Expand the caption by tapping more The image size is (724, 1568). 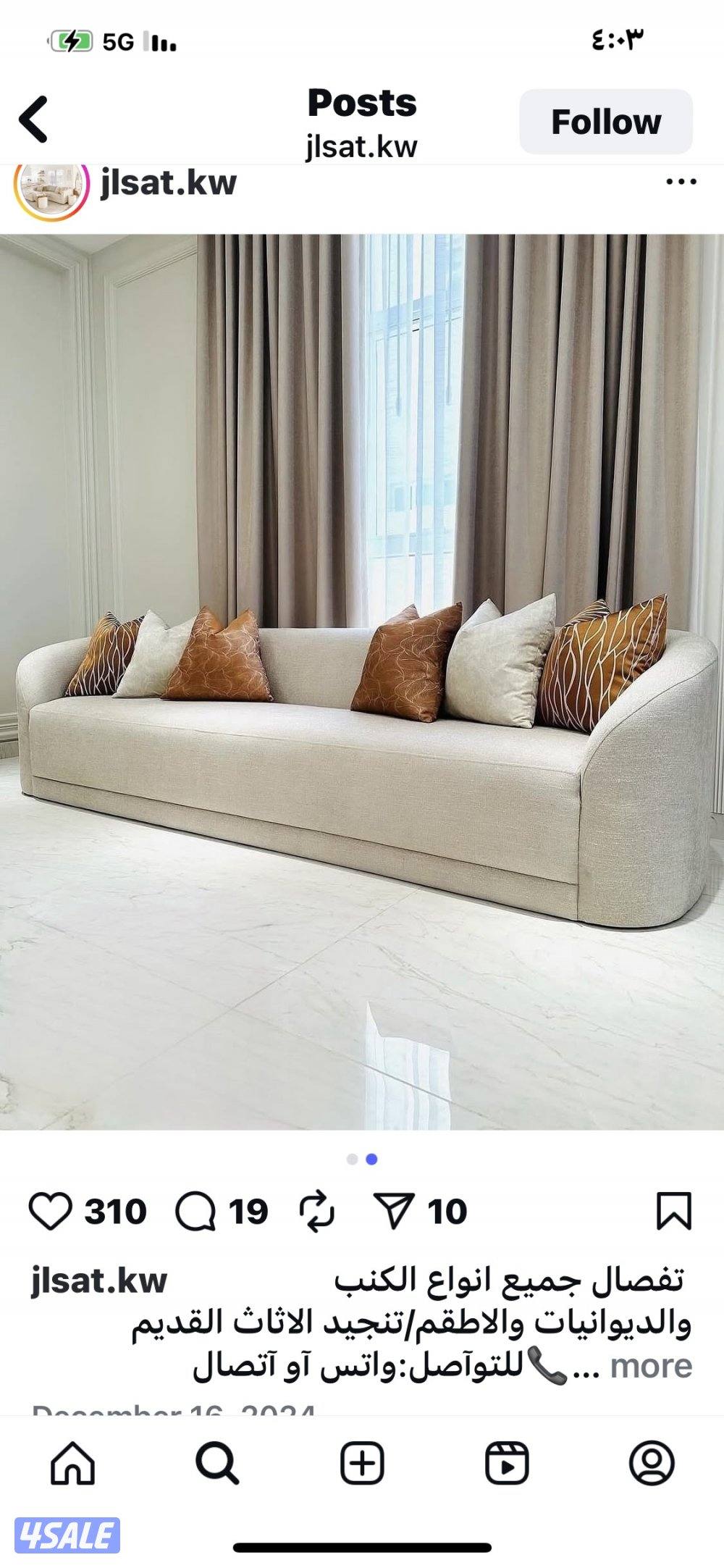click(651, 1366)
